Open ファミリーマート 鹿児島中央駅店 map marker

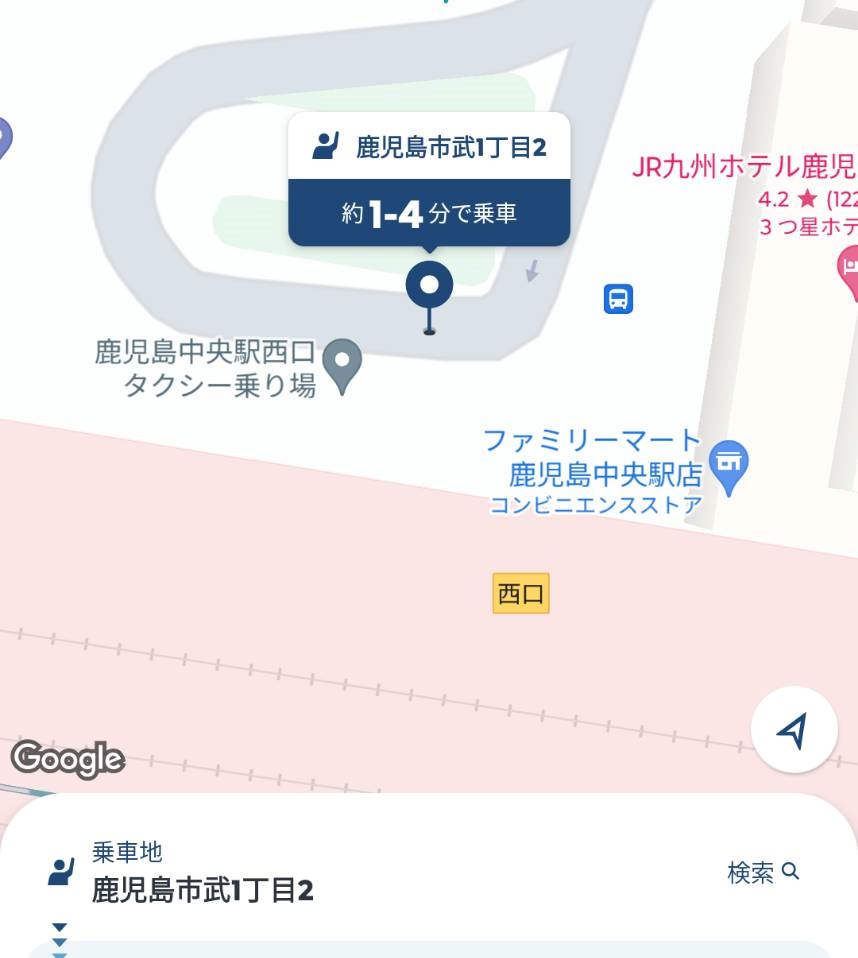[729, 465]
